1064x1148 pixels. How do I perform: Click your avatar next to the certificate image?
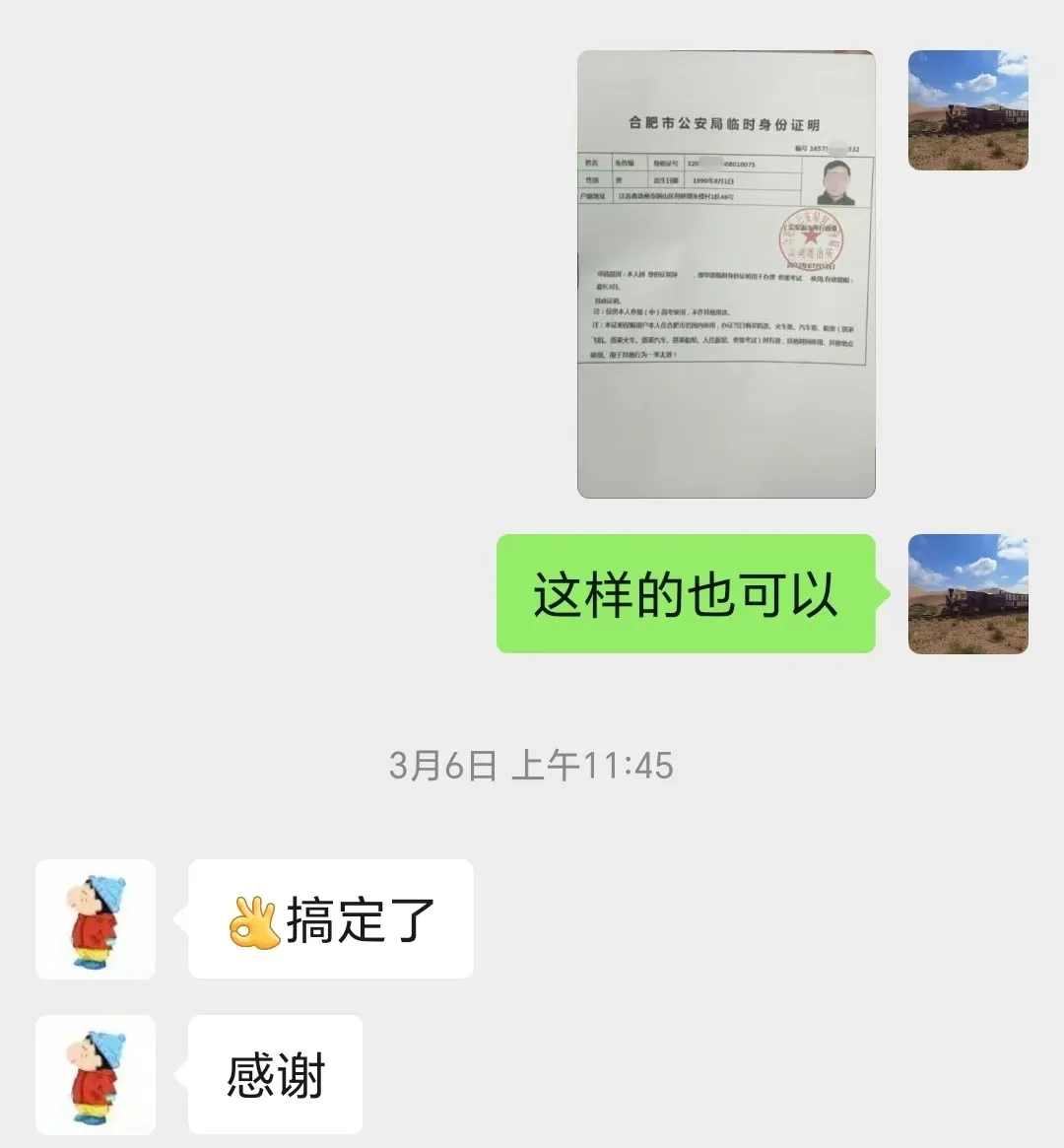[x=968, y=108]
